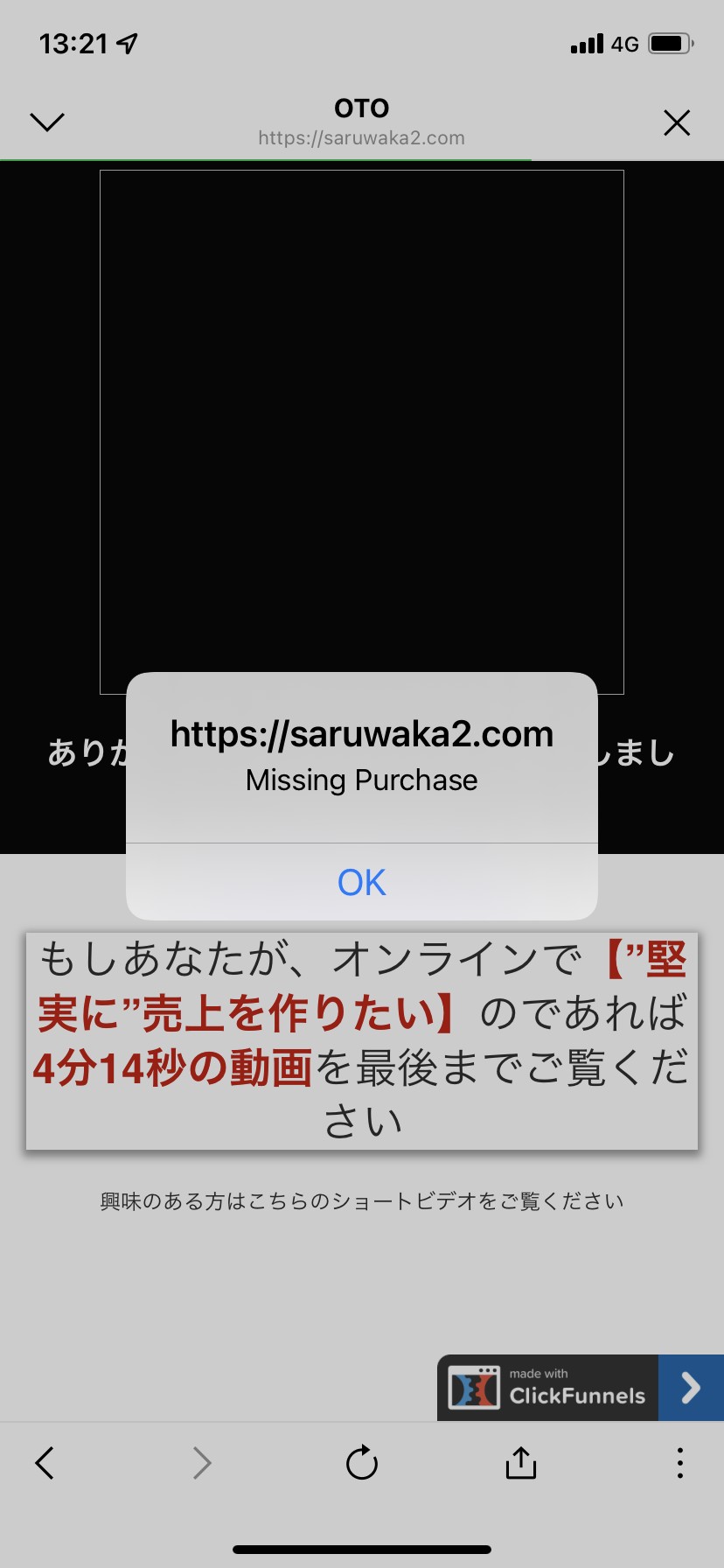Share this page
The width and height of the screenshot is (724, 1568).
click(521, 1461)
